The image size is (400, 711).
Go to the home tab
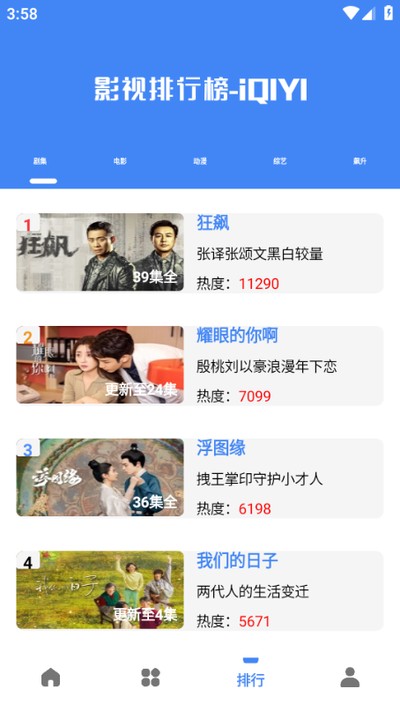pyautogui.click(x=50, y=677)
